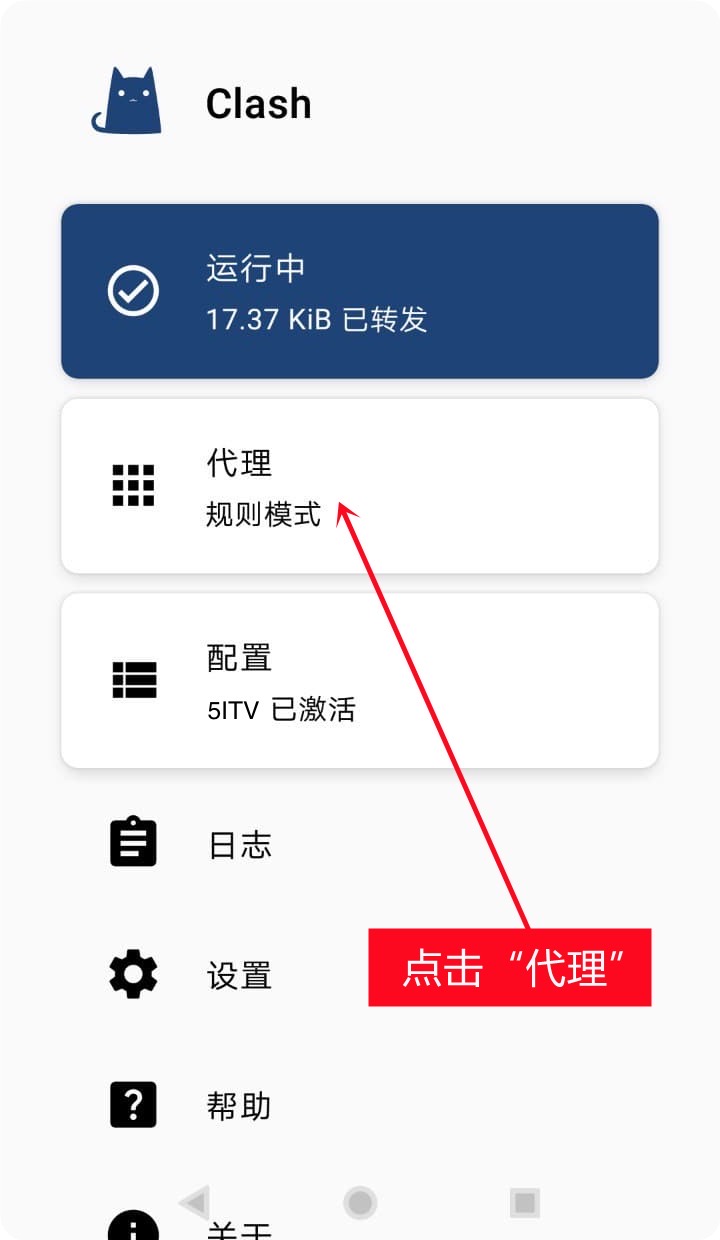Go to the home screen
The image size is (720, 1240).
click(360, 1202)
